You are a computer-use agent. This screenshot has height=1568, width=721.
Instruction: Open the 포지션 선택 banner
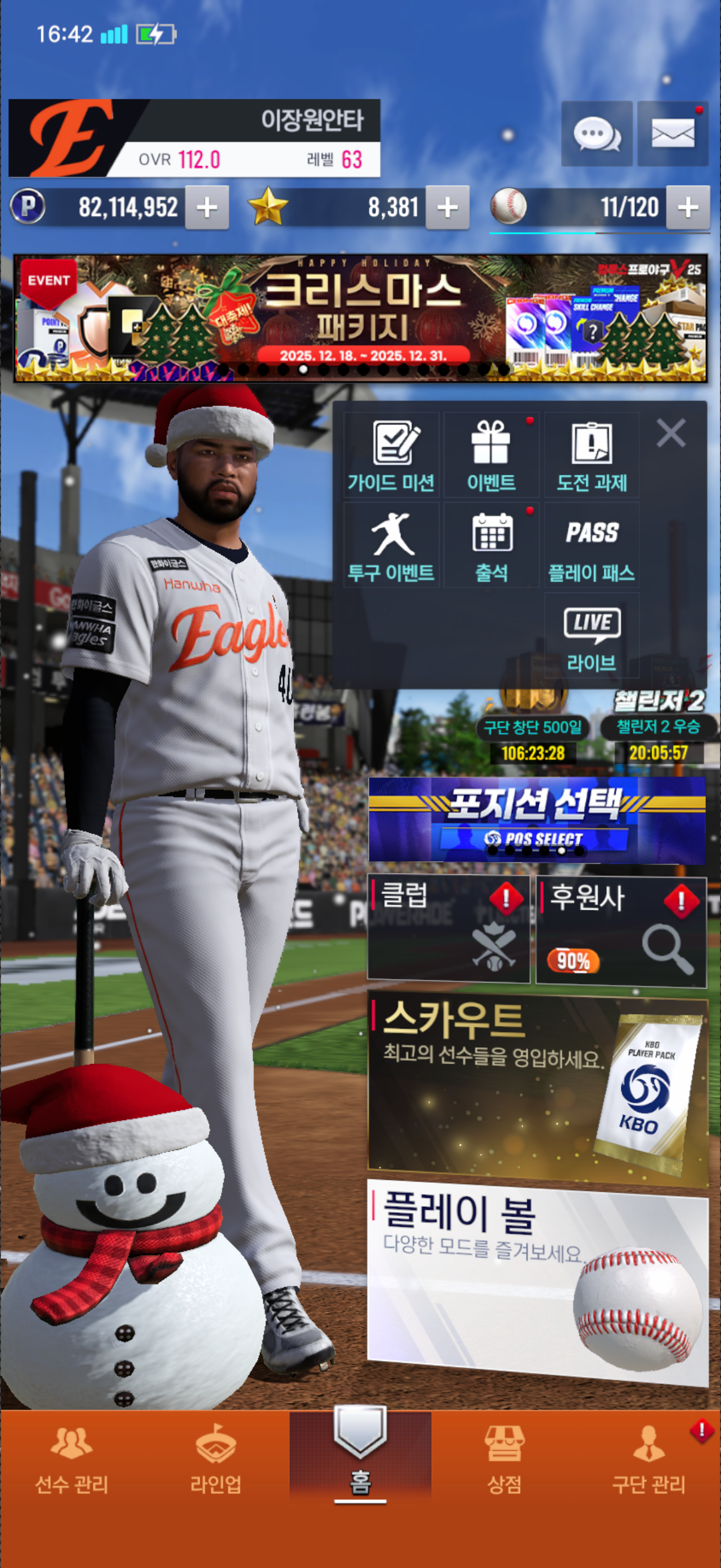(x=537, y=819)
